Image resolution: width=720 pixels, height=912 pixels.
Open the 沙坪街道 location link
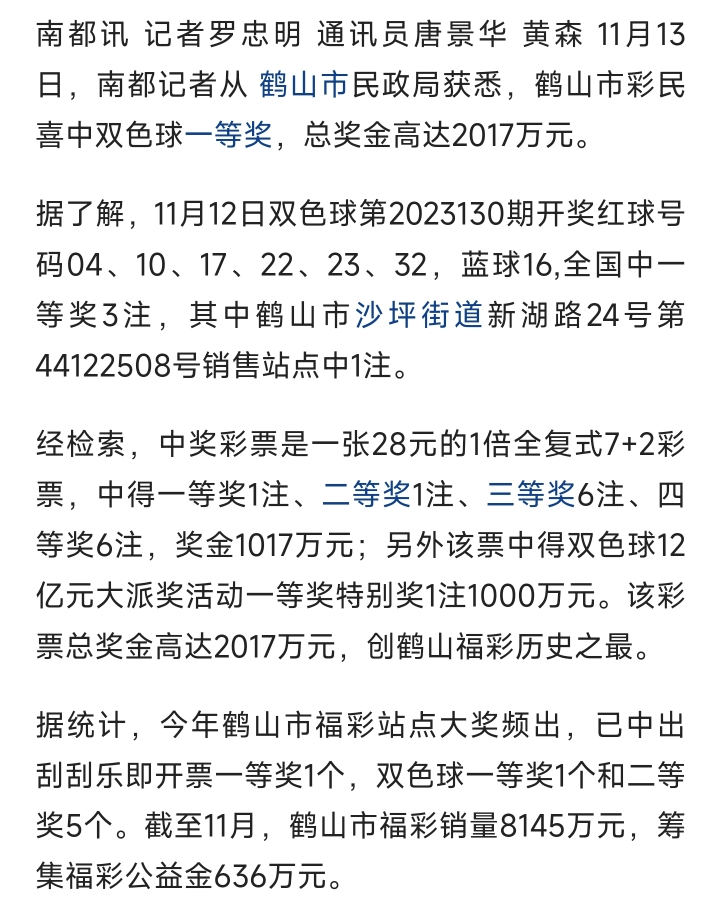coord(420,315)
